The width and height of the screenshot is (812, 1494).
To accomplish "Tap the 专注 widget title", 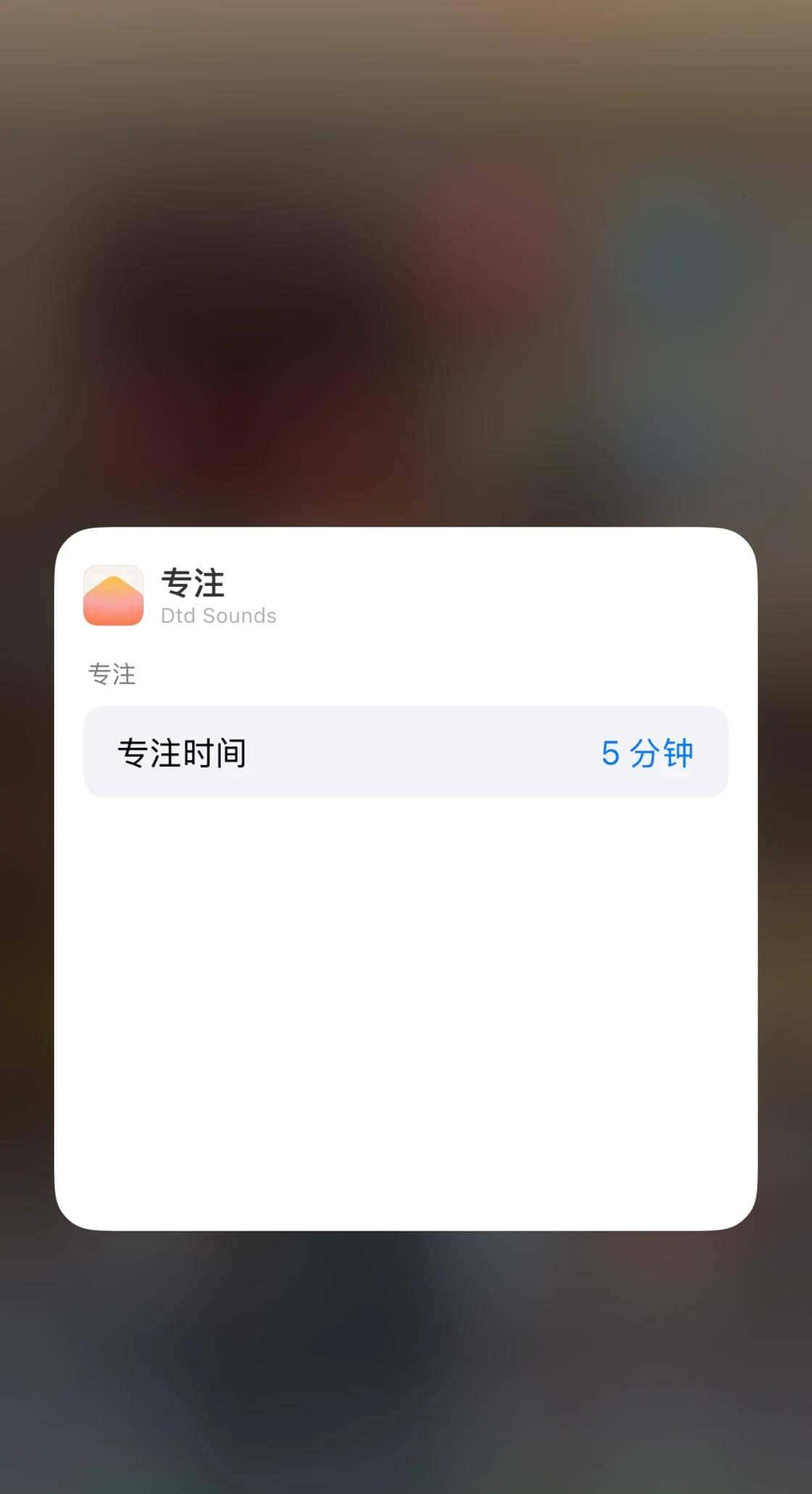I will click(x=192, y=583).
